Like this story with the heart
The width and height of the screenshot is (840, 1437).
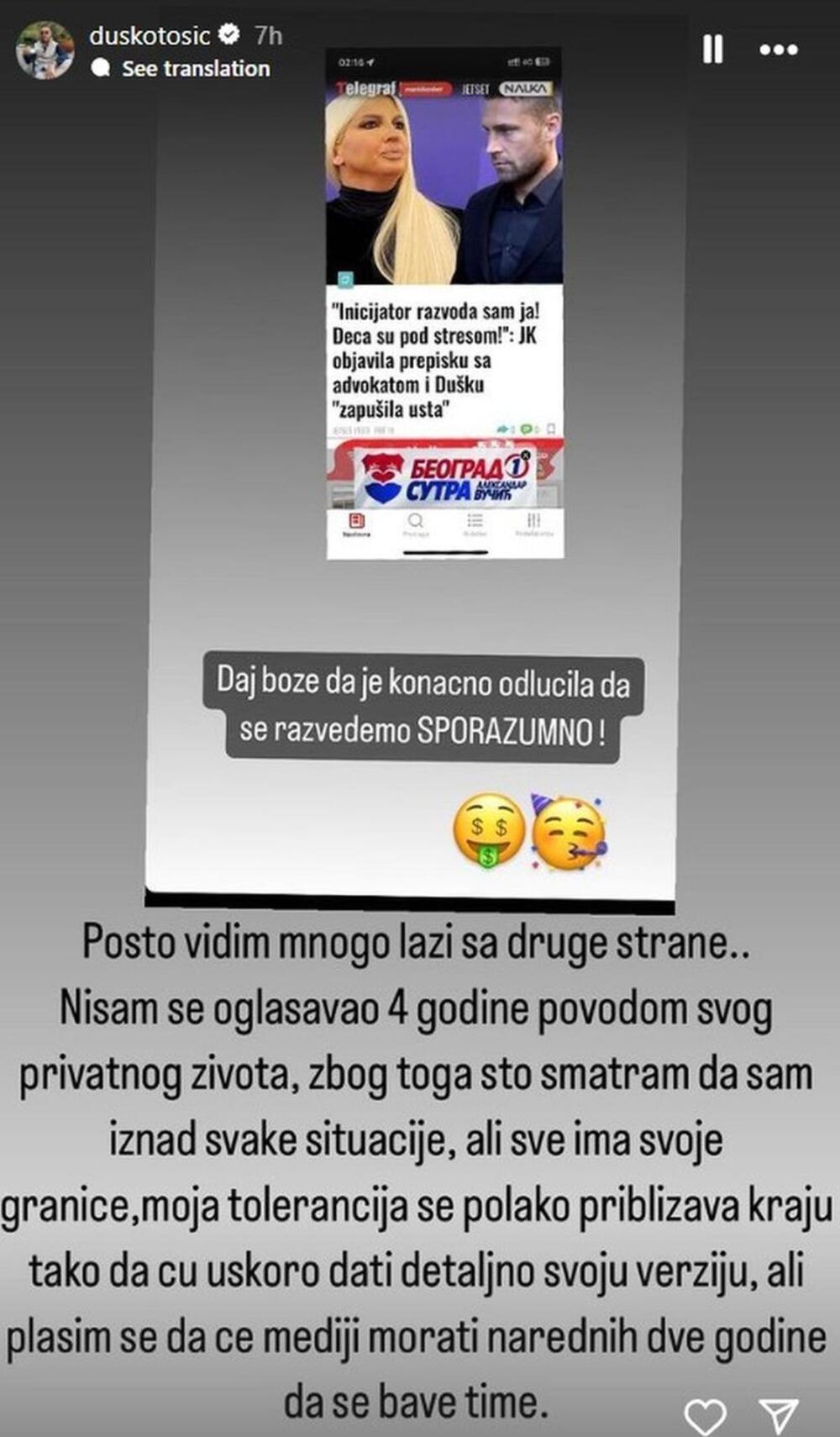705,1416
